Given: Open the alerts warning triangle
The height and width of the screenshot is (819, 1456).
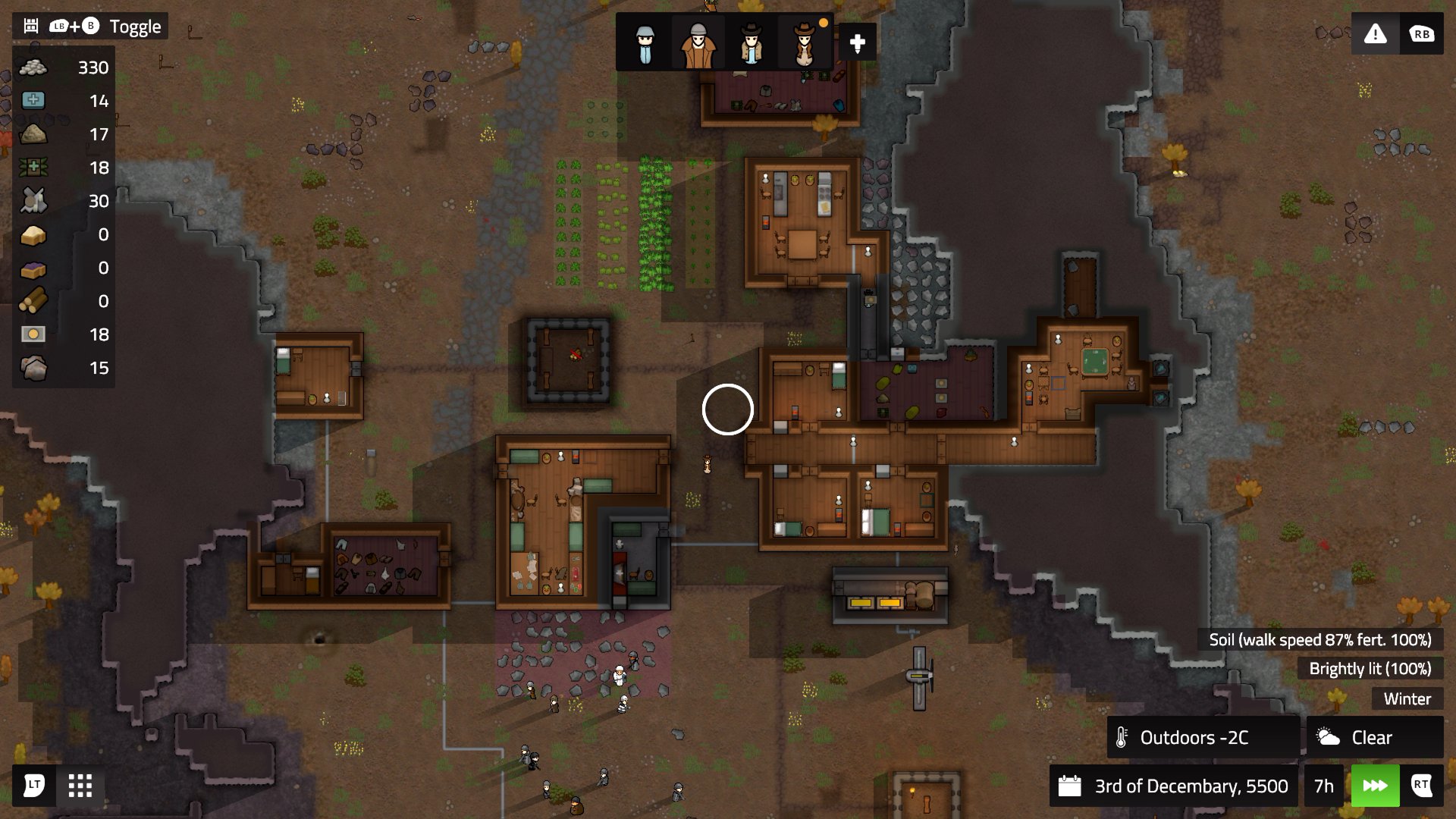Looking at the screenshot, I should [1375, 34].
